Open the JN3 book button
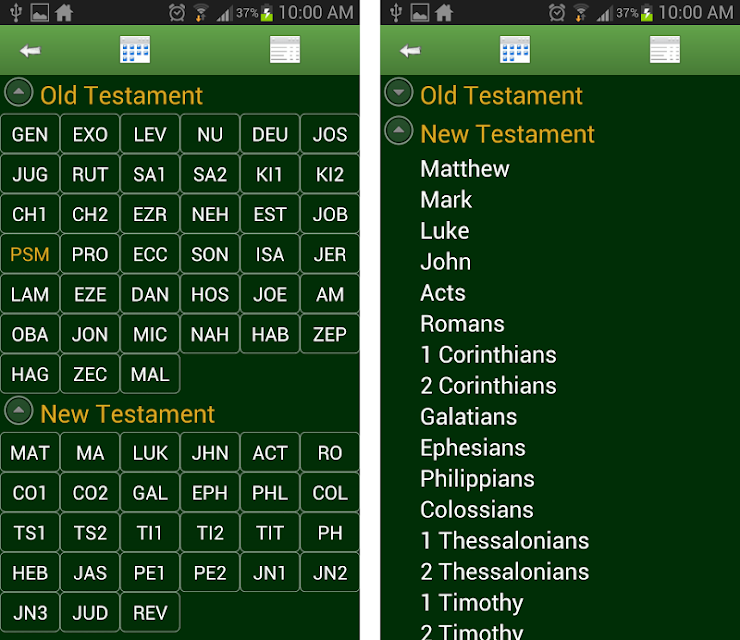Screen dimensions: 740x640 (30, 613)
